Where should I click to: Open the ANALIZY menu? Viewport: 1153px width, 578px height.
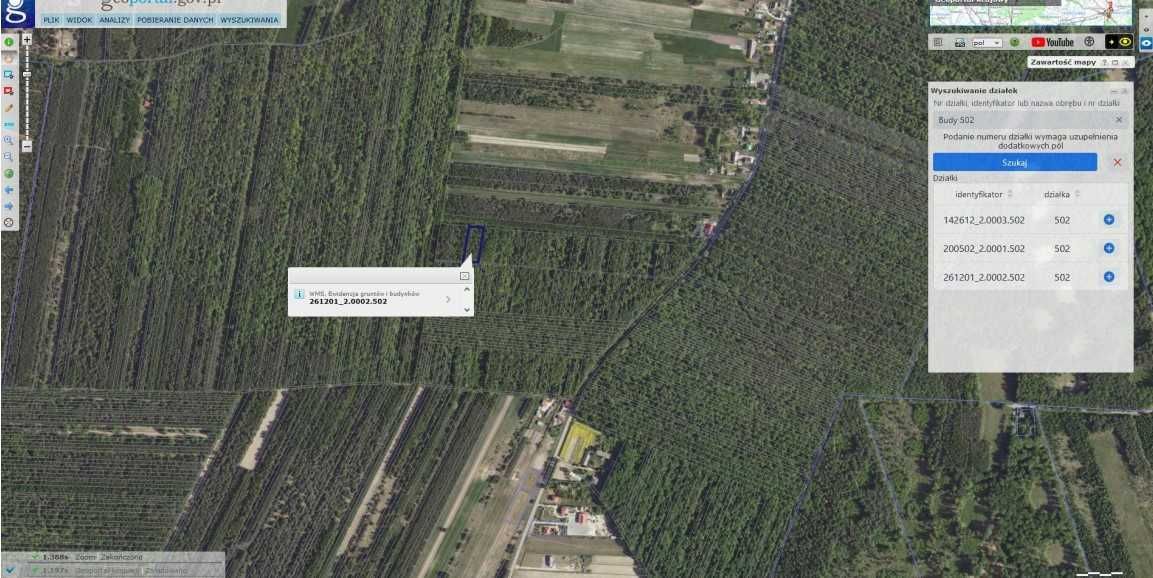tap(114, 20)
